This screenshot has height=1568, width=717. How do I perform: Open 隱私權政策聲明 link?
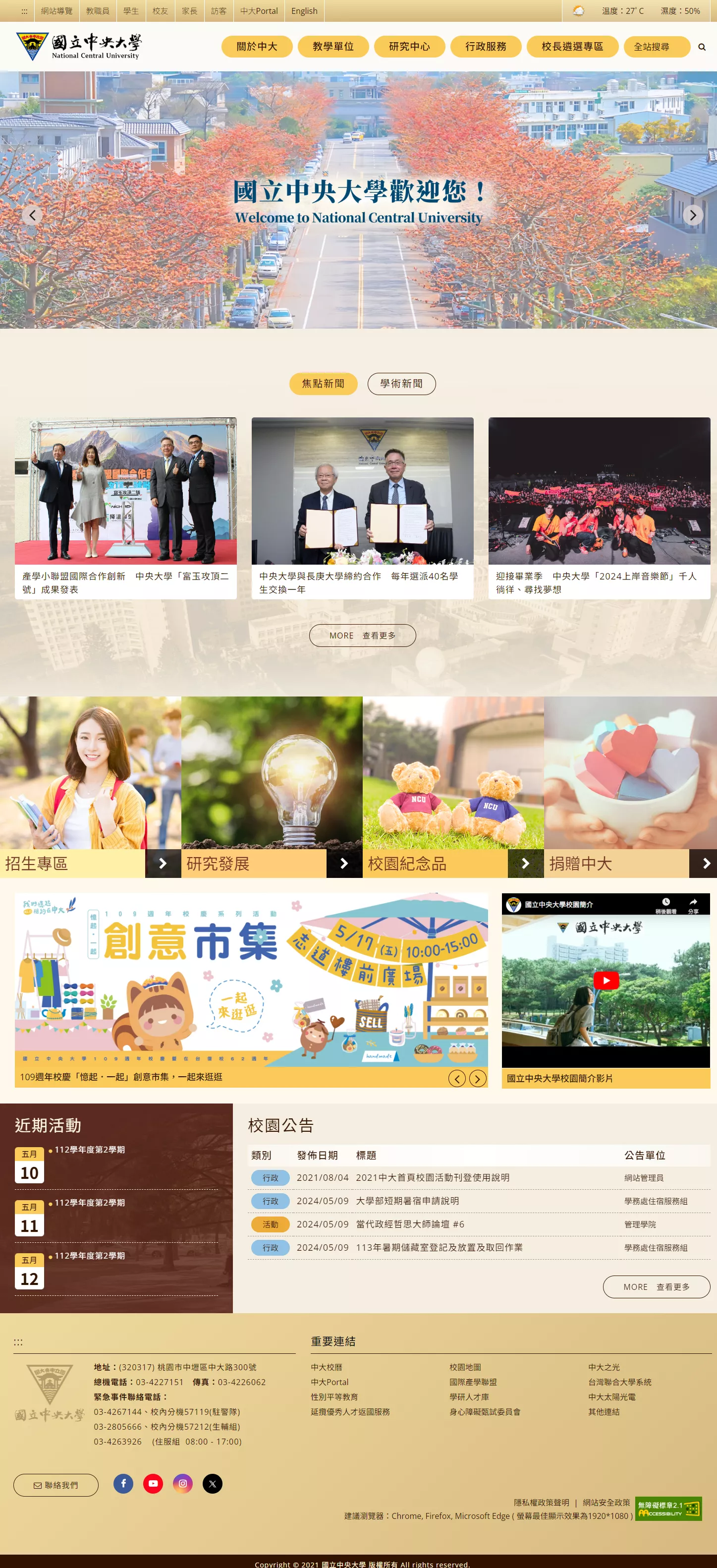[x=541, y=1502]
